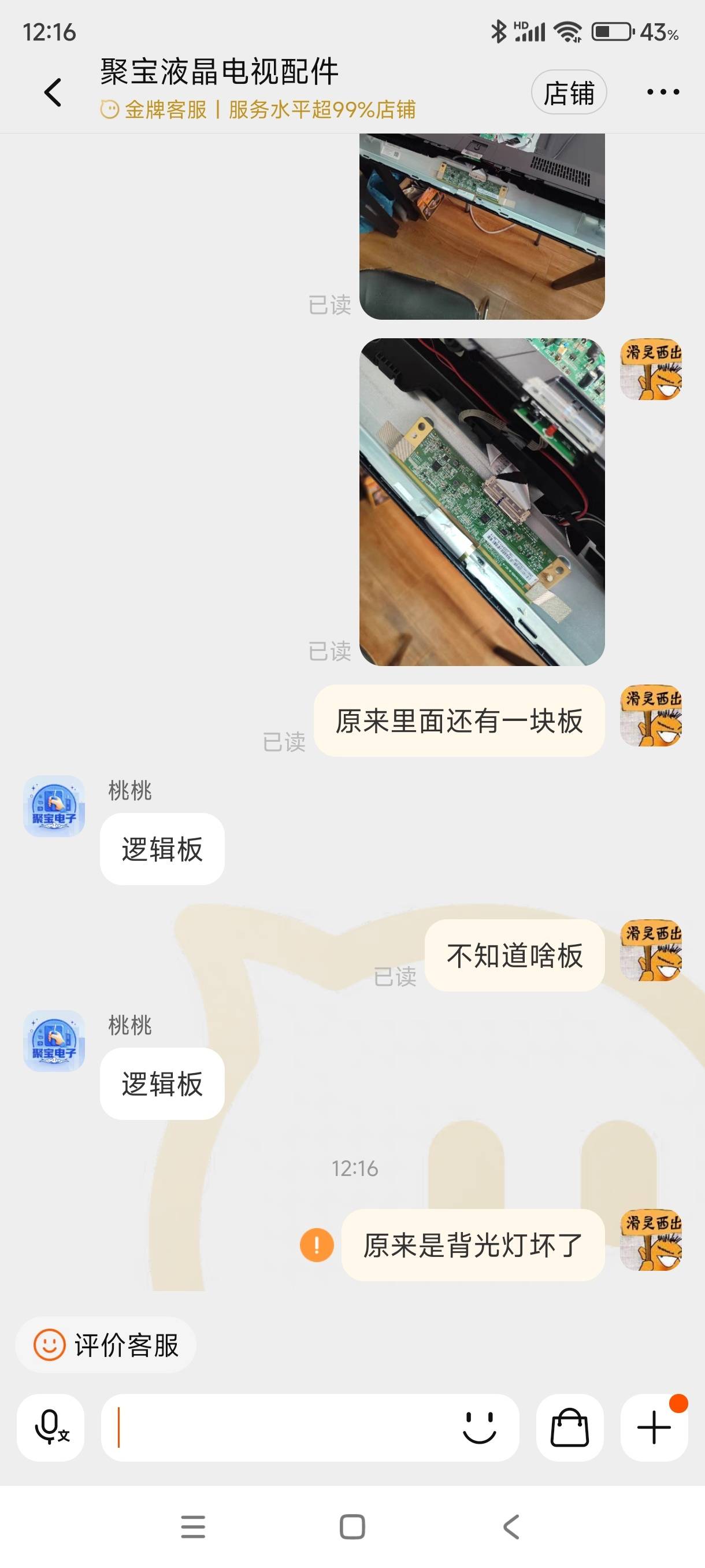Open the plus attachment menu

654,1428
